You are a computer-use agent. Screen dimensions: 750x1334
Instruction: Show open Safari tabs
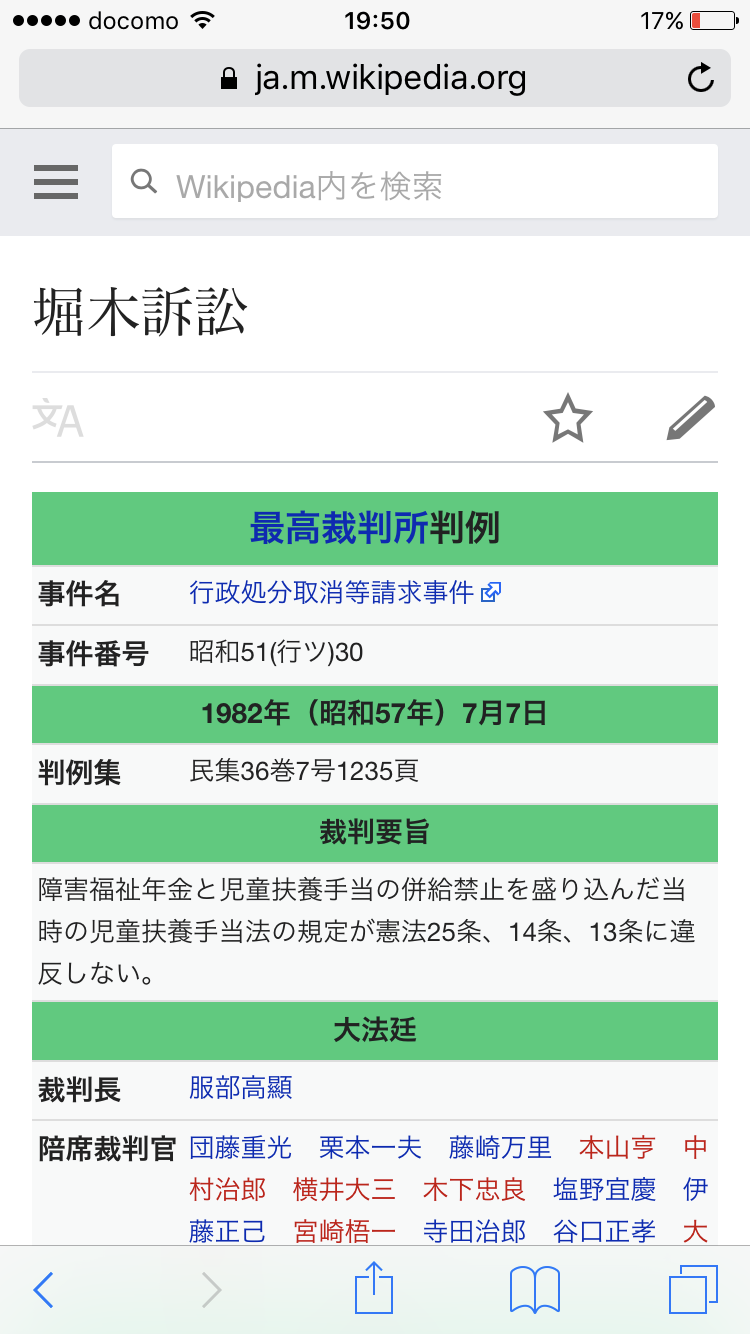coord(693,1291)
